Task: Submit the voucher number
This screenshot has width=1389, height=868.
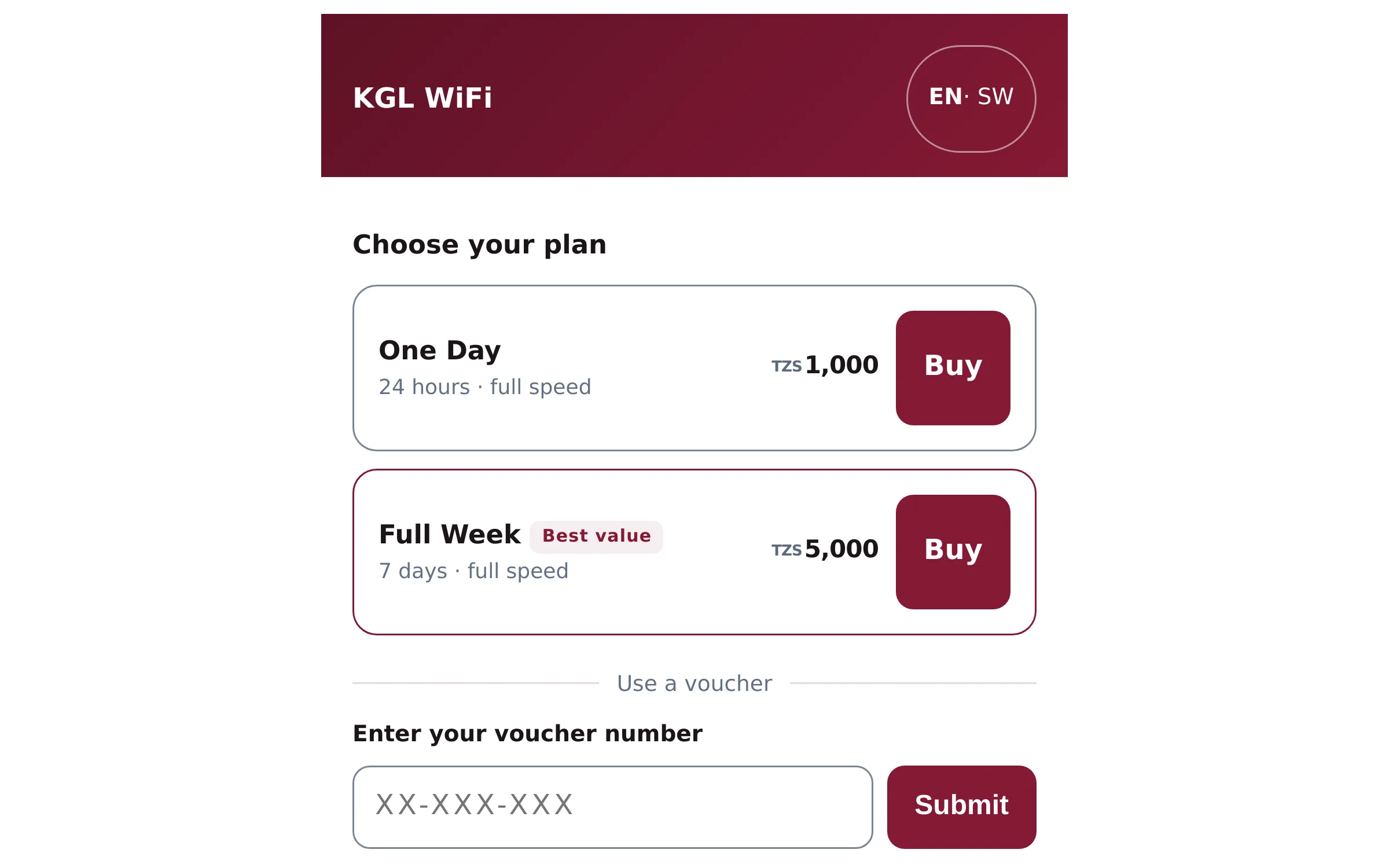Action: point(961,807)
